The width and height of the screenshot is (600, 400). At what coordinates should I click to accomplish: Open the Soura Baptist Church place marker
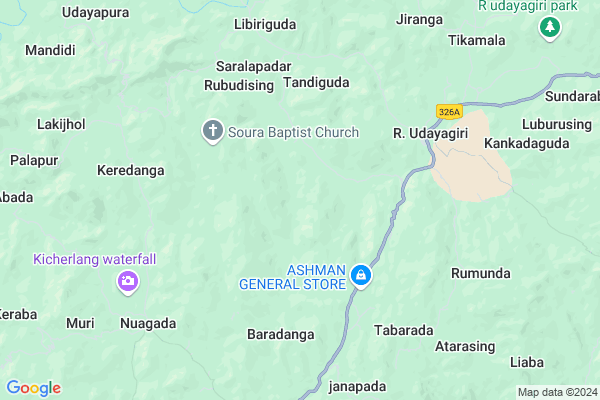[212, 131]
